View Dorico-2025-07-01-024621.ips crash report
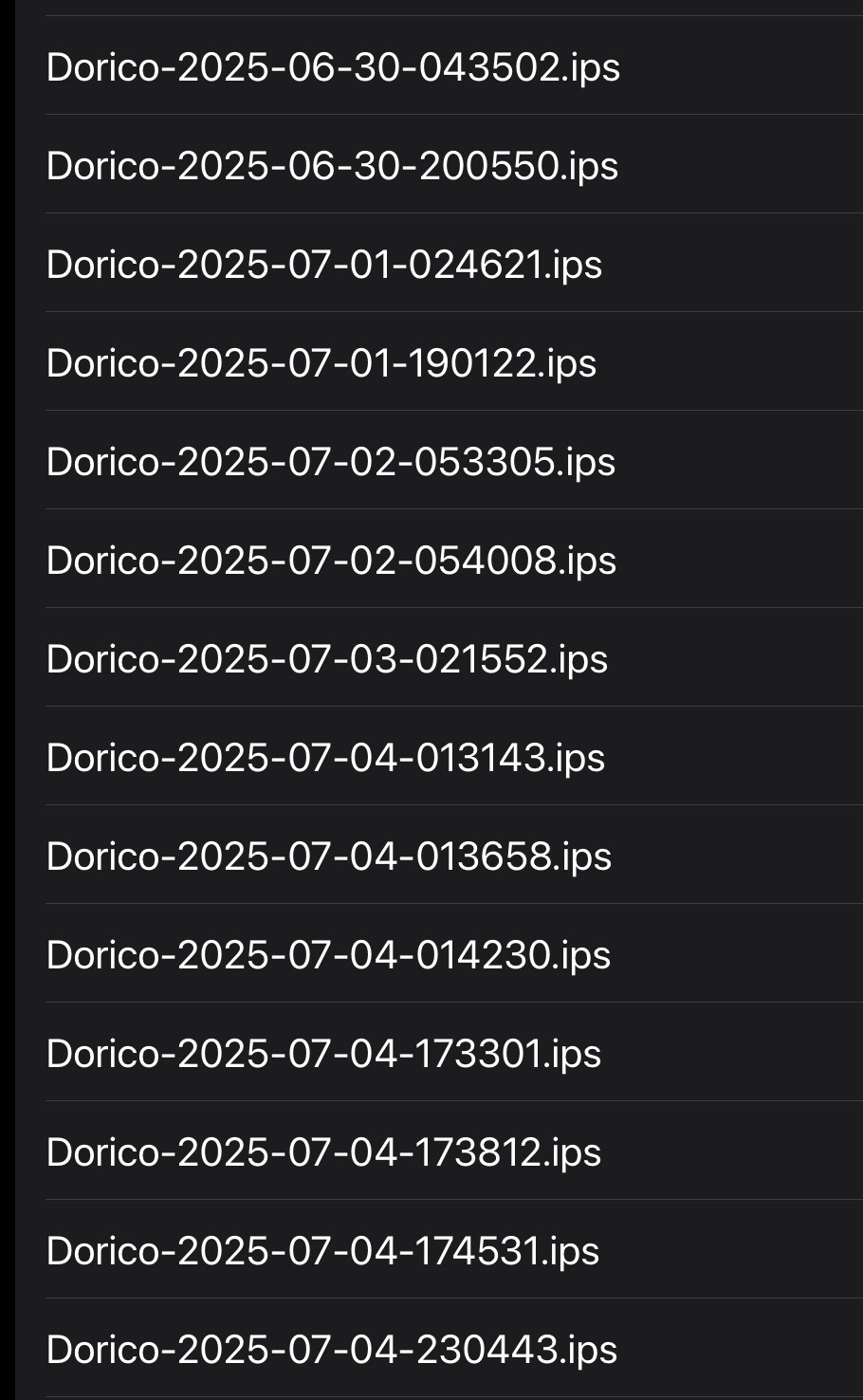Viewport: 863px width, 1400px height. pos(324,265)
